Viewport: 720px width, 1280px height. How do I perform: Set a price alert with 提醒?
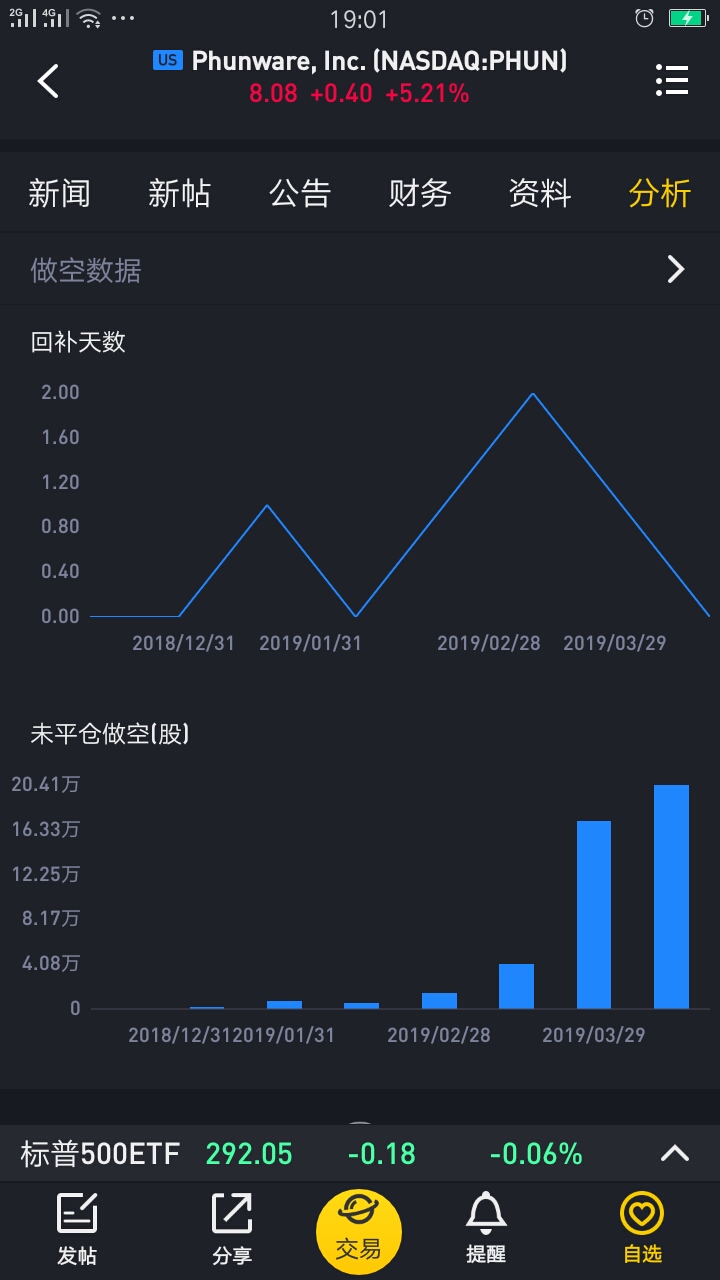point(486,1229)
